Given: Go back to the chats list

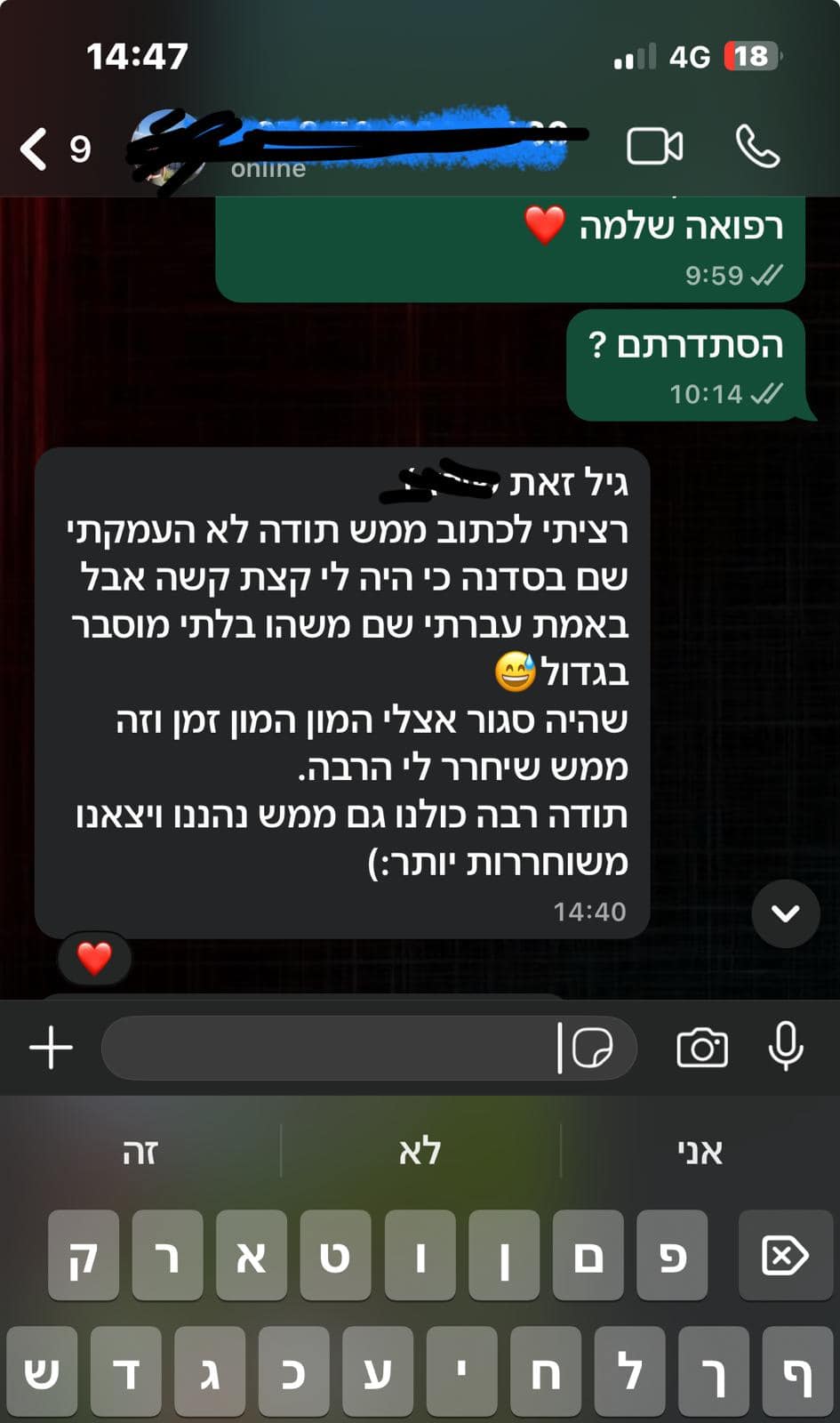Looking at the screenshot, I should [x=36, y=149].
